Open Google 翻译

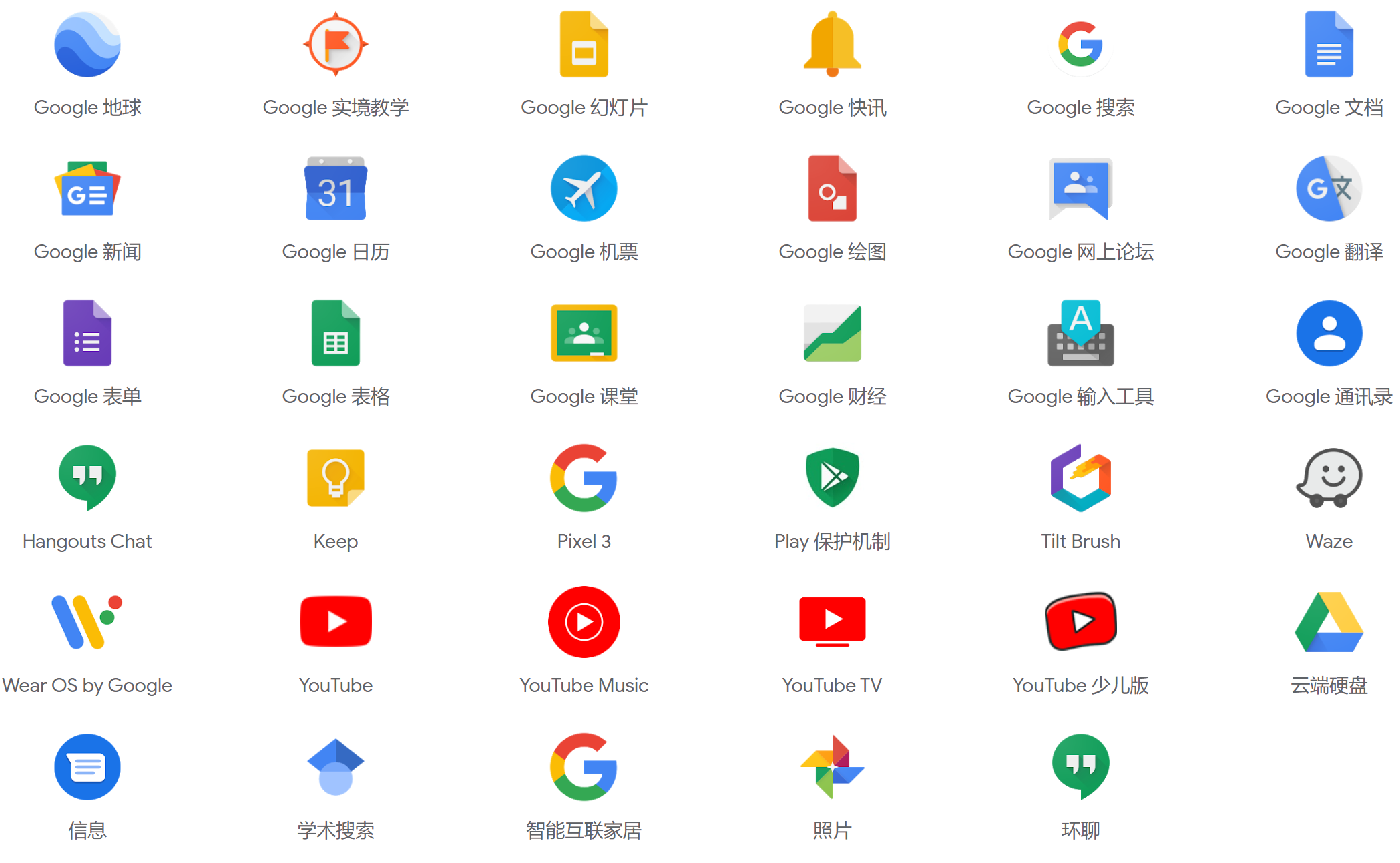click(x=1329, y=190)
